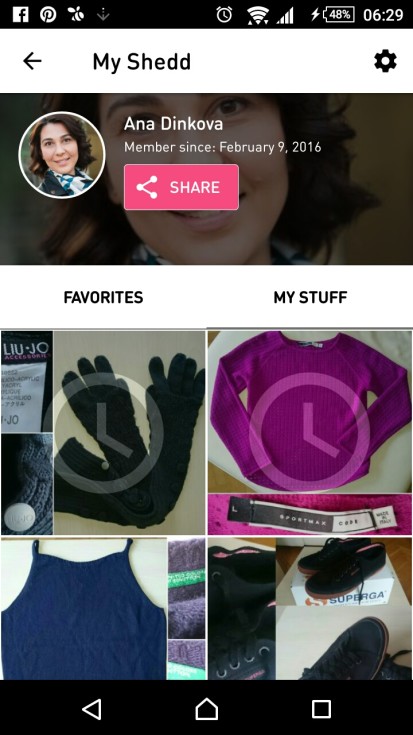
Task: Open Ana Dinkova's profile picture
Action: tap(62, 155)
